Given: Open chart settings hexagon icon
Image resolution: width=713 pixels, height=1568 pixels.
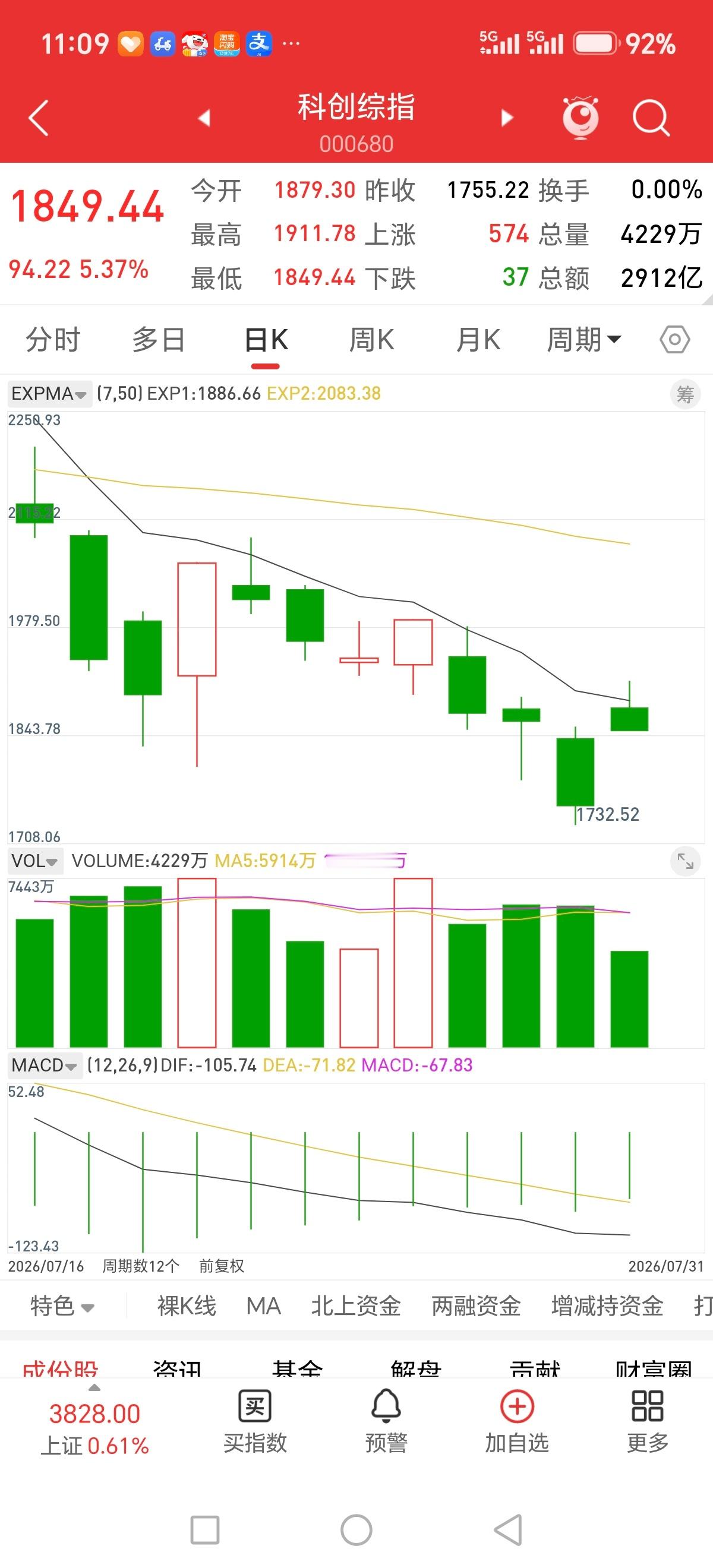Looking at the screenshot, I should (x=674, y=340).
